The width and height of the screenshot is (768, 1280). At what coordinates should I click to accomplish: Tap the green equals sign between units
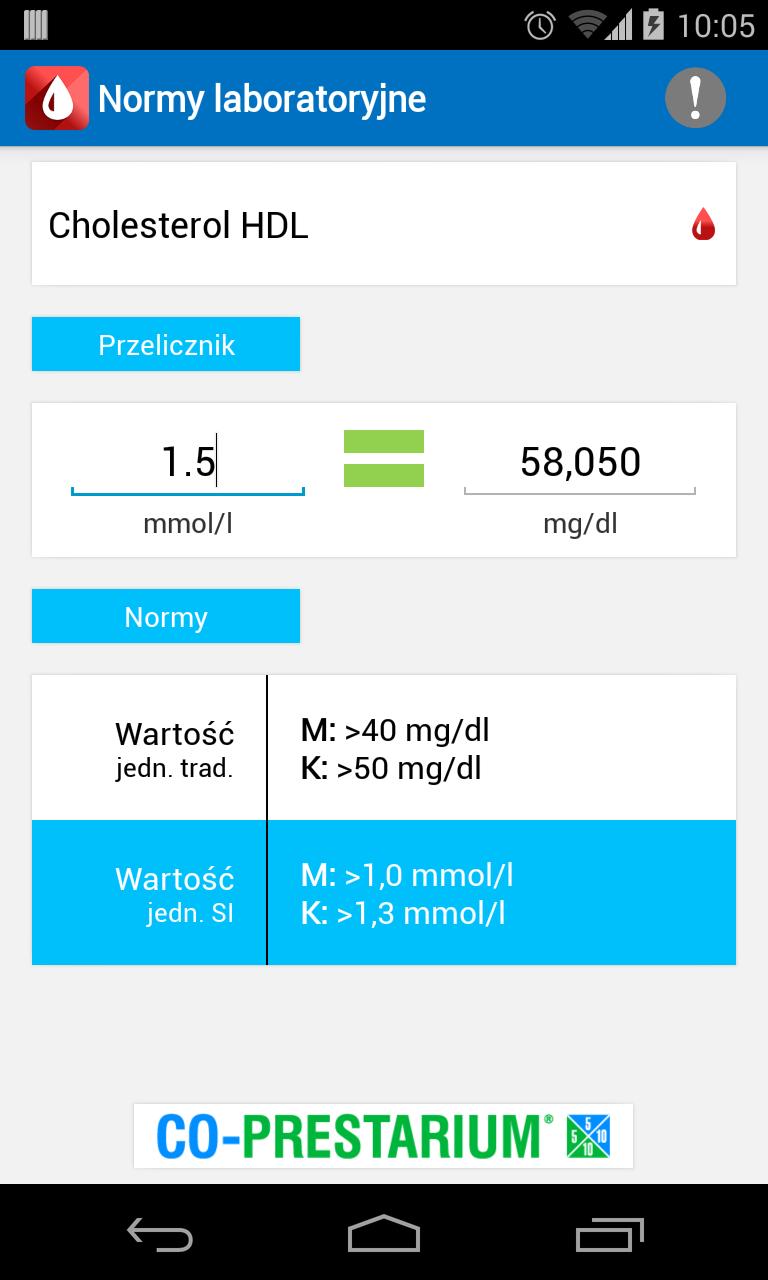tap(384, 456)
